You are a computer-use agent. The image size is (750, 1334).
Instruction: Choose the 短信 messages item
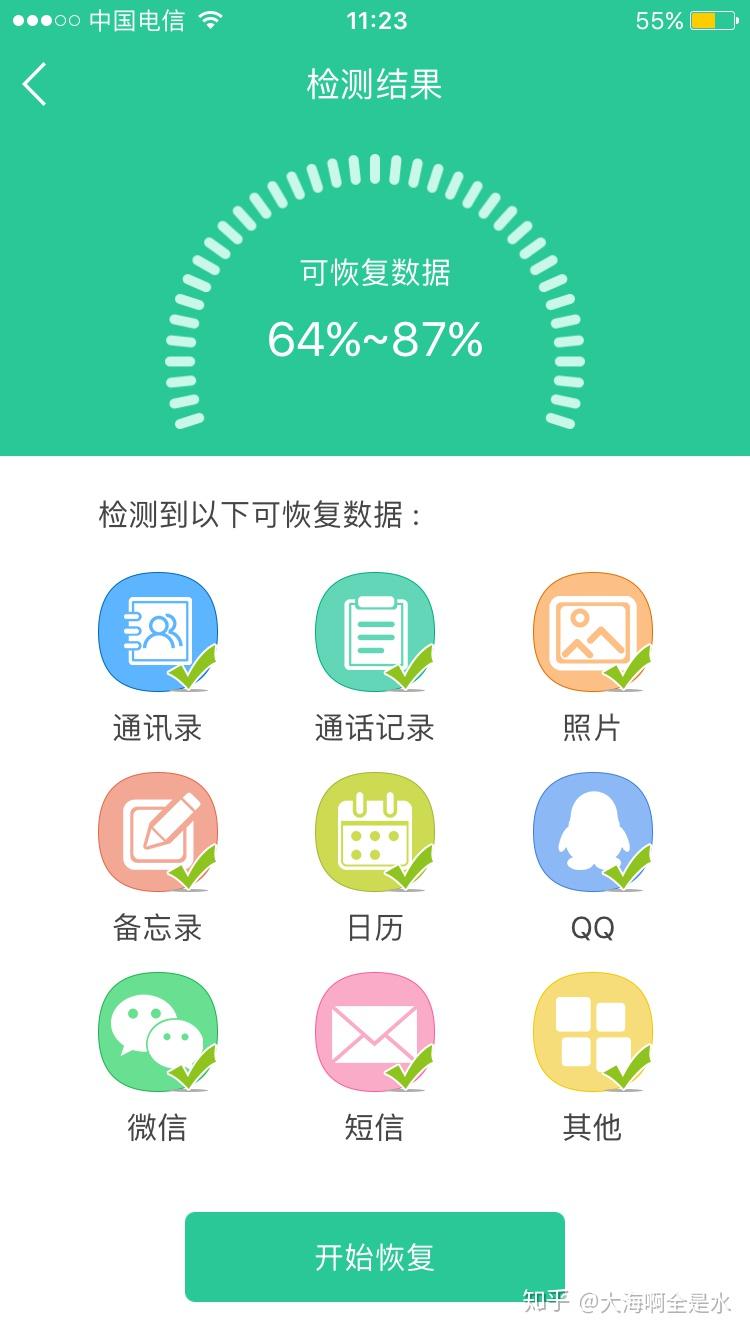(375, 1032)
